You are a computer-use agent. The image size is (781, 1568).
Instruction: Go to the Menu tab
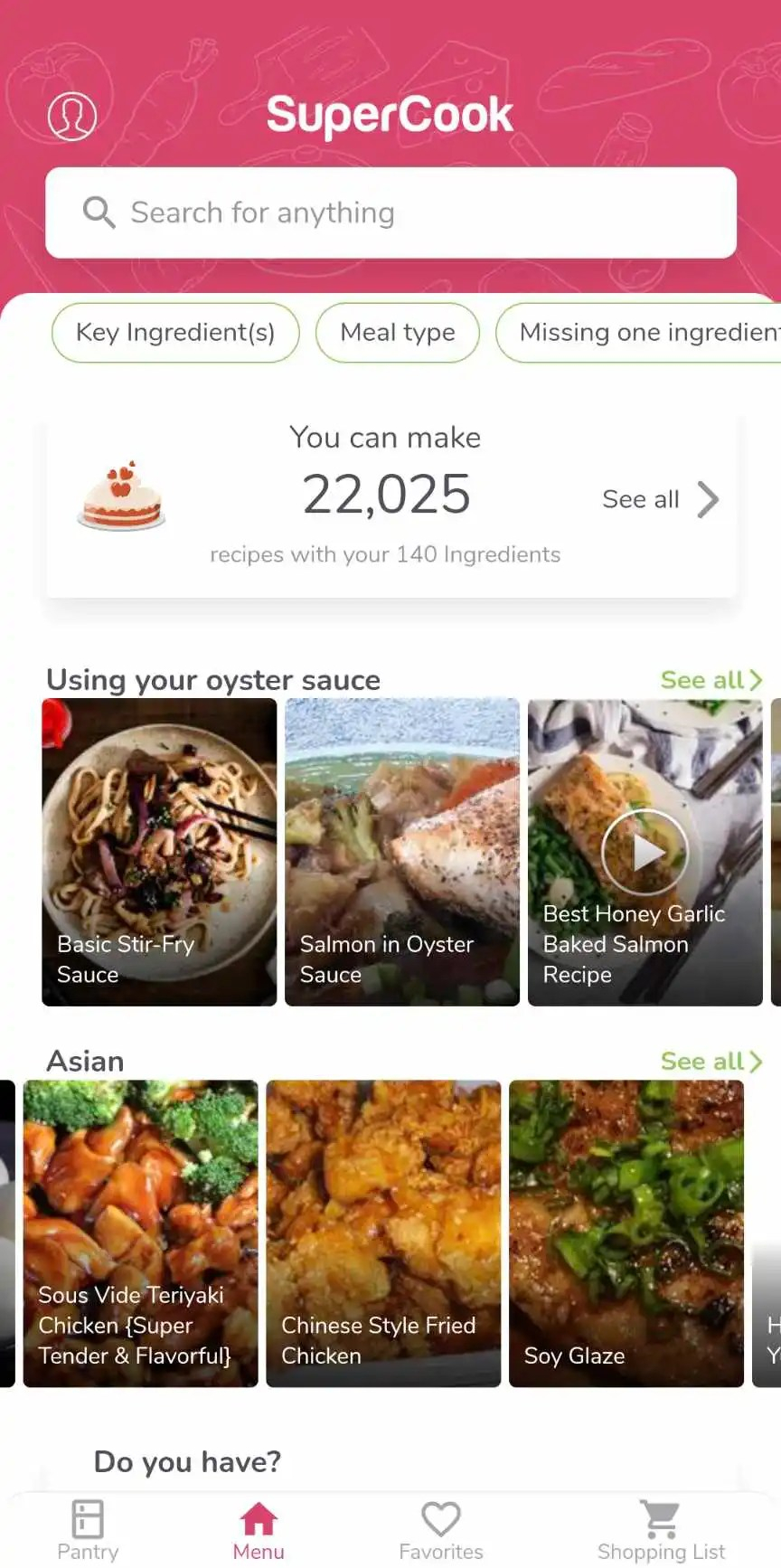coord(259,1530)
